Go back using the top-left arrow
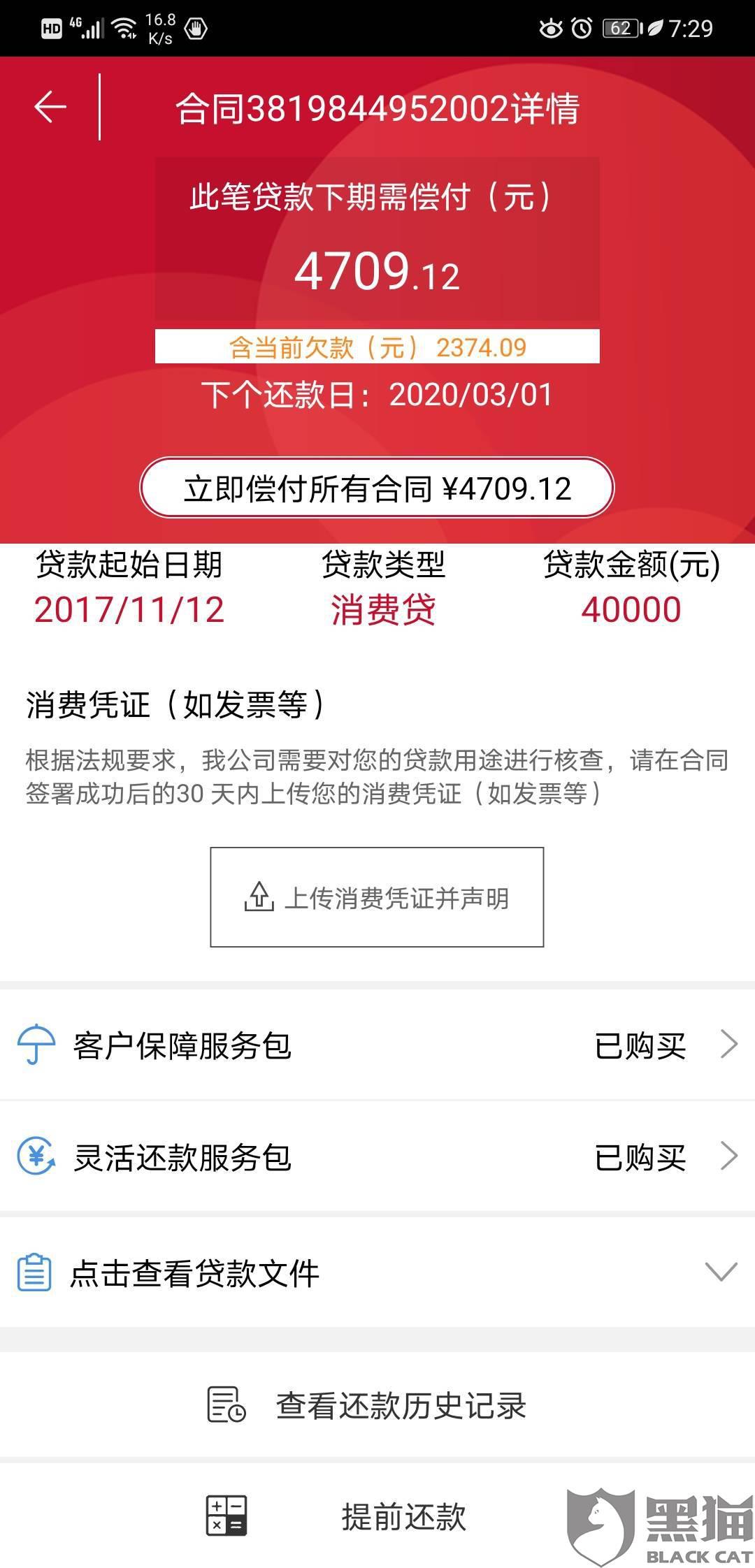This screenshot has width=755, height=1568. click(50, 108)
